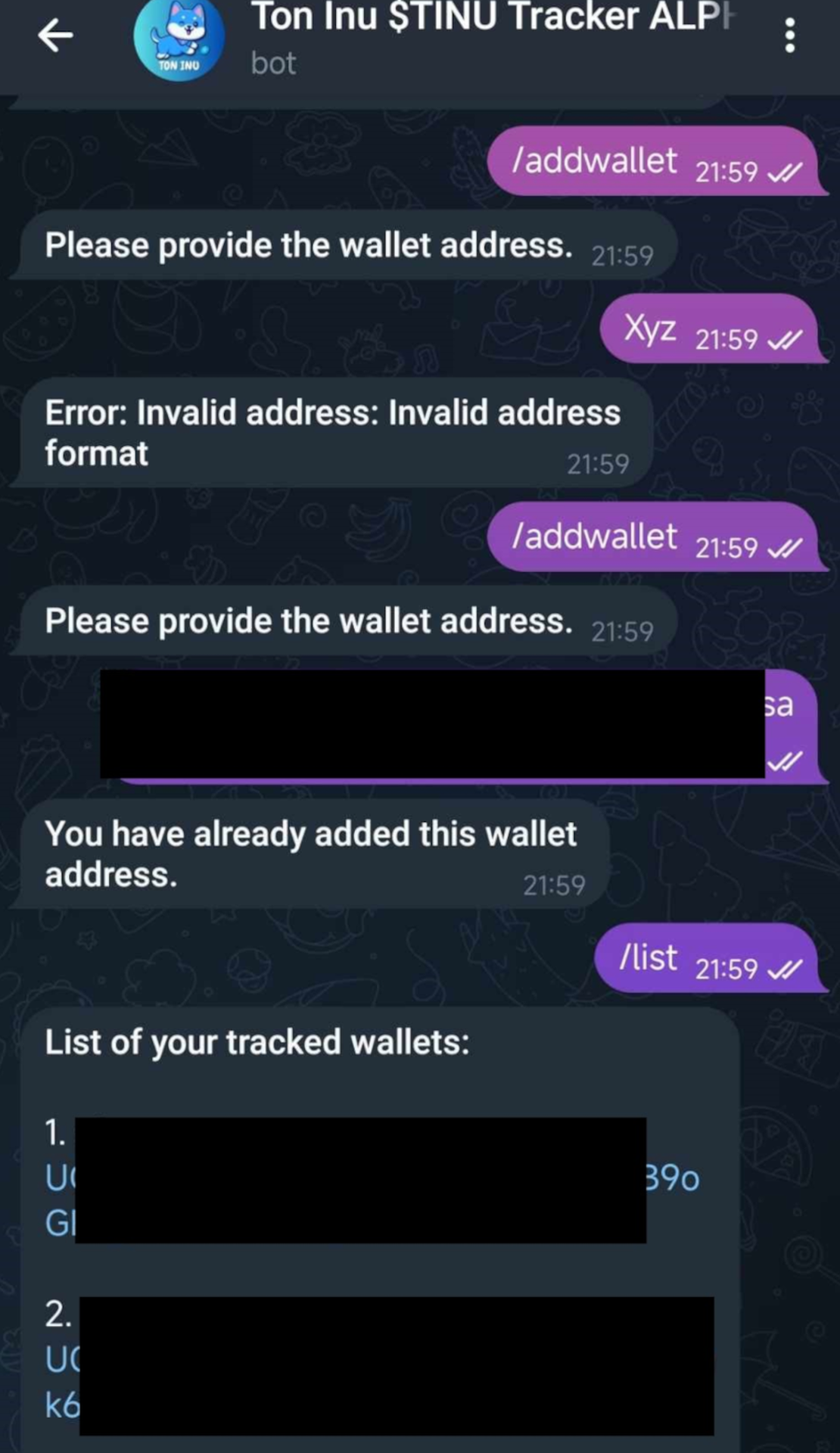Screen dimensions: 840x1453
Task: Go back to the chat list
Action: [55, 36]
